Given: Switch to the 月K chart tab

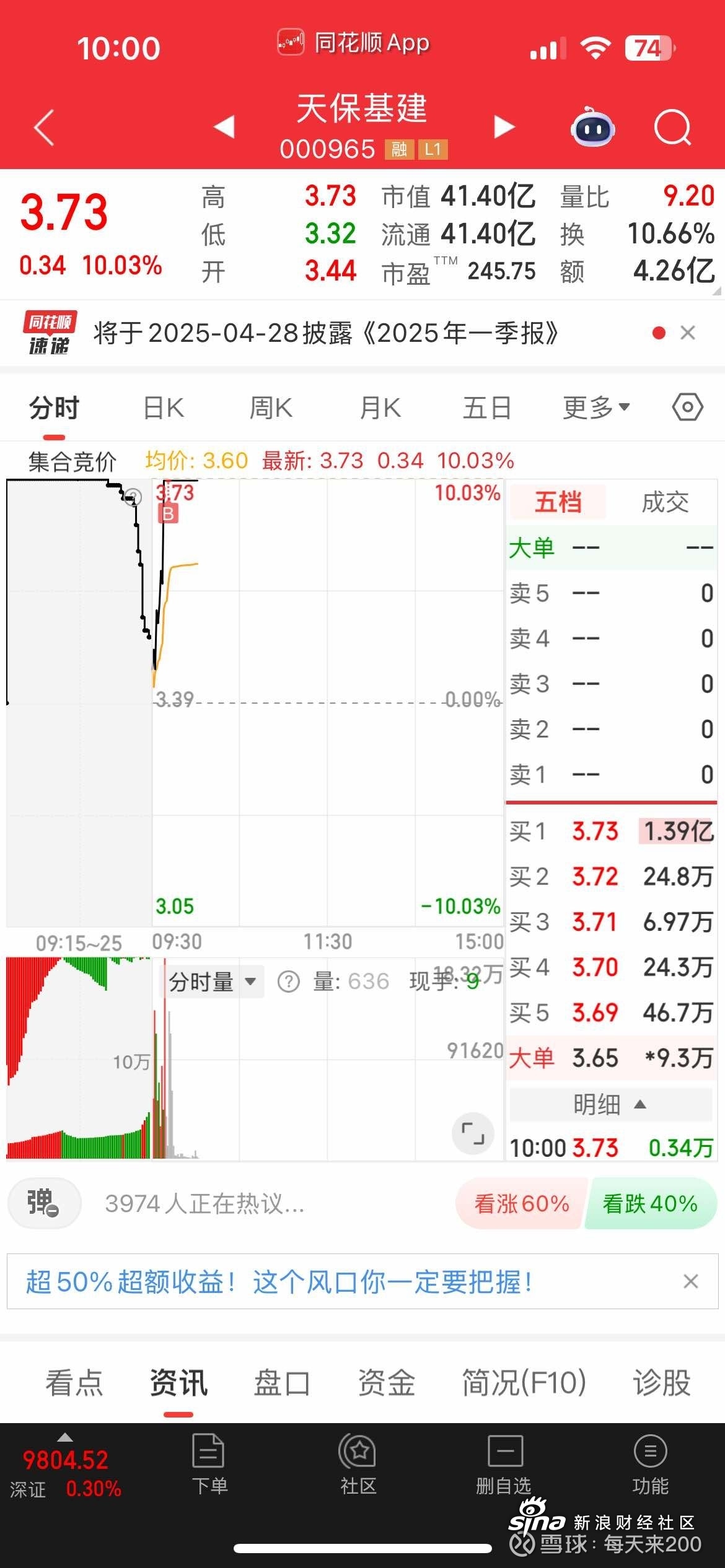Looking at the screenshot, I should click(x=380, y=408).
